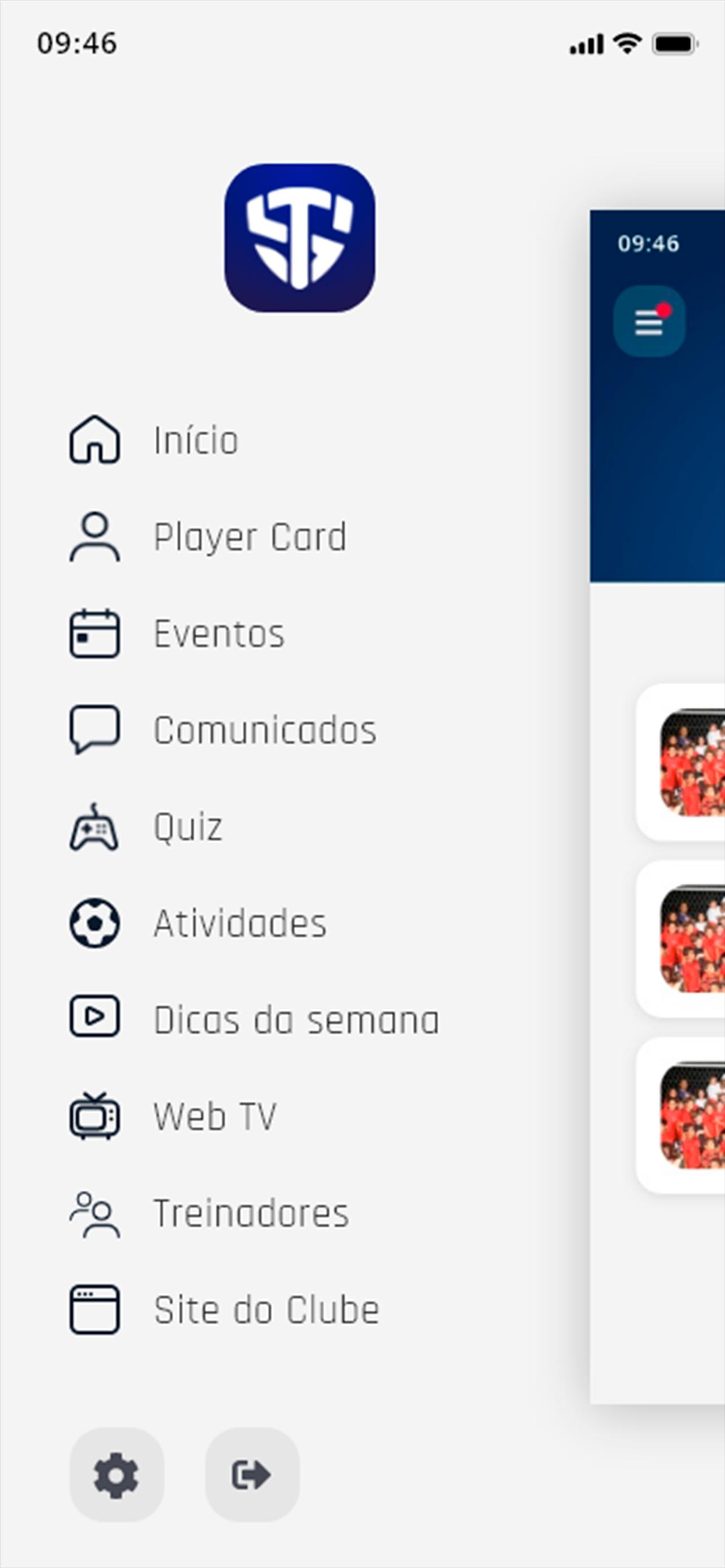Open Site do Clube

266,1310
